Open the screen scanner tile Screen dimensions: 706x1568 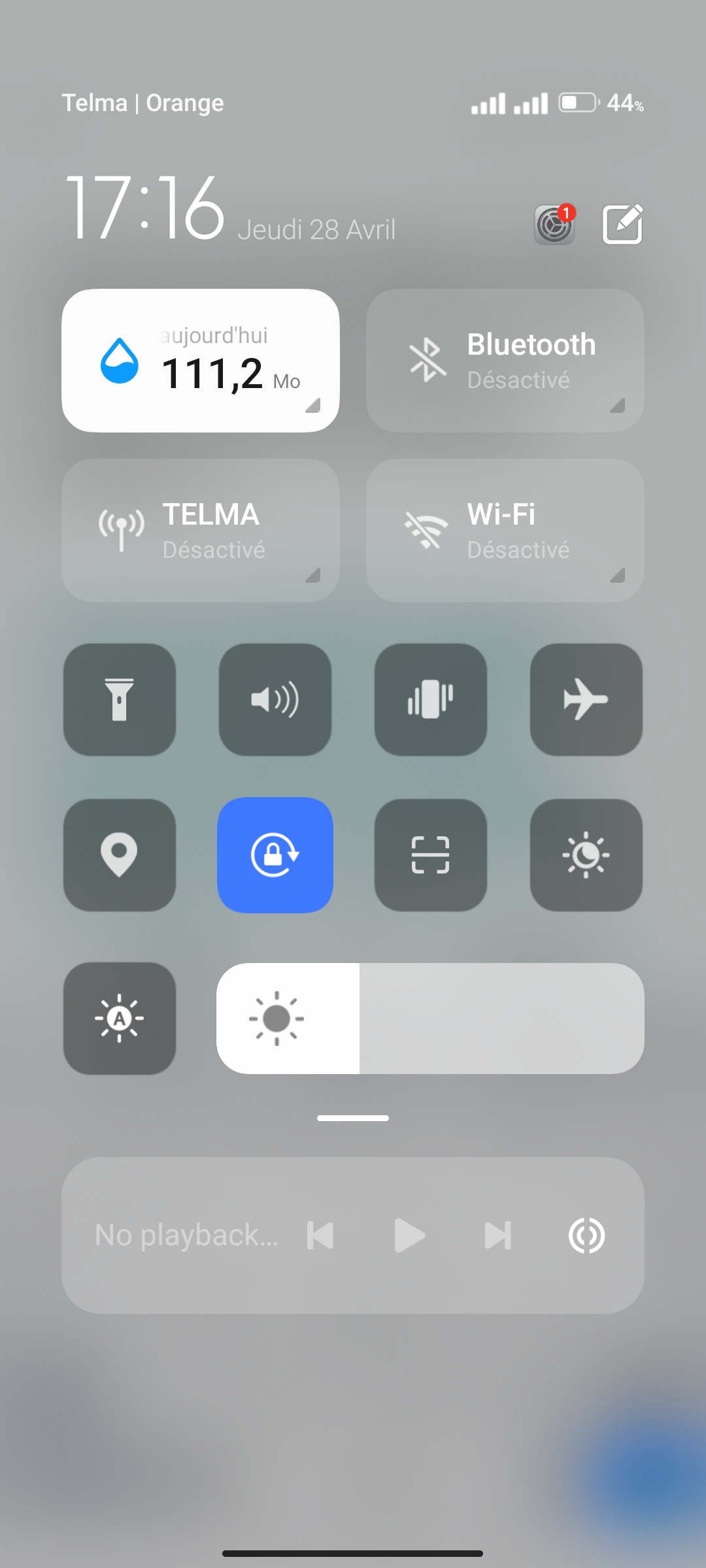coord(431,855)
